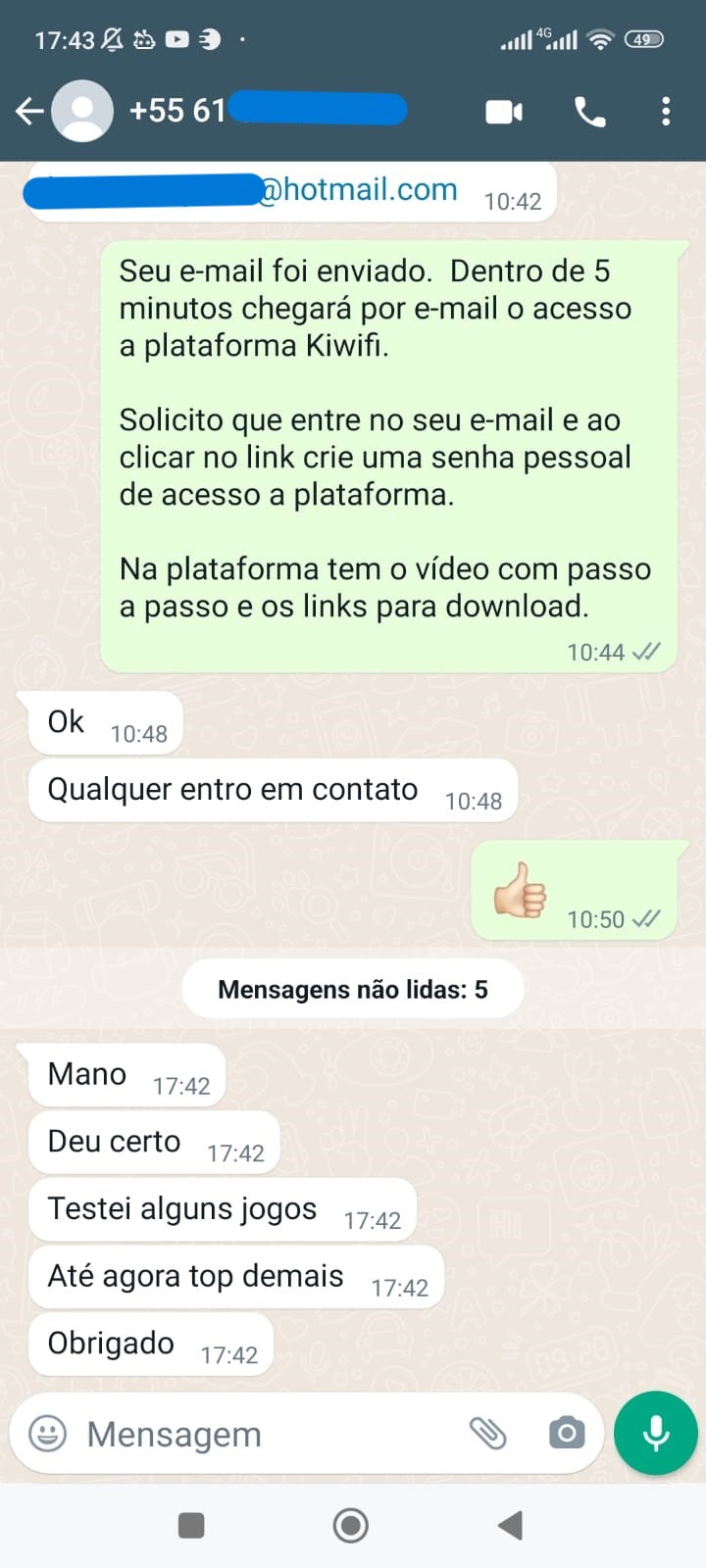Screen dimensions: 706x1568
Task: Tap the Wi-Fi icon in the status bar
Action: point(596,39)
